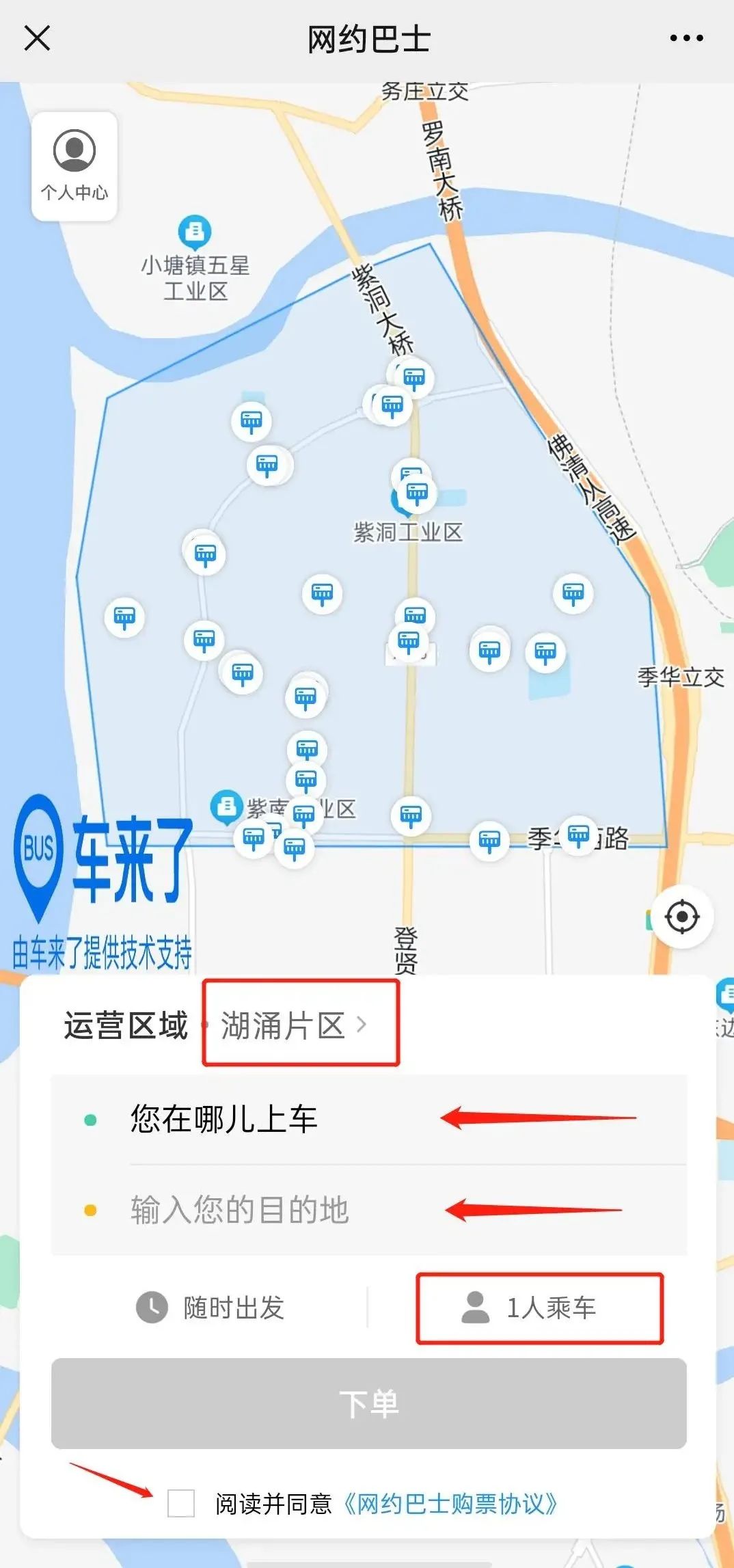Submit order with 下单 button
The height and width of the screenshot is (1568, 734).
(369, 1403)
